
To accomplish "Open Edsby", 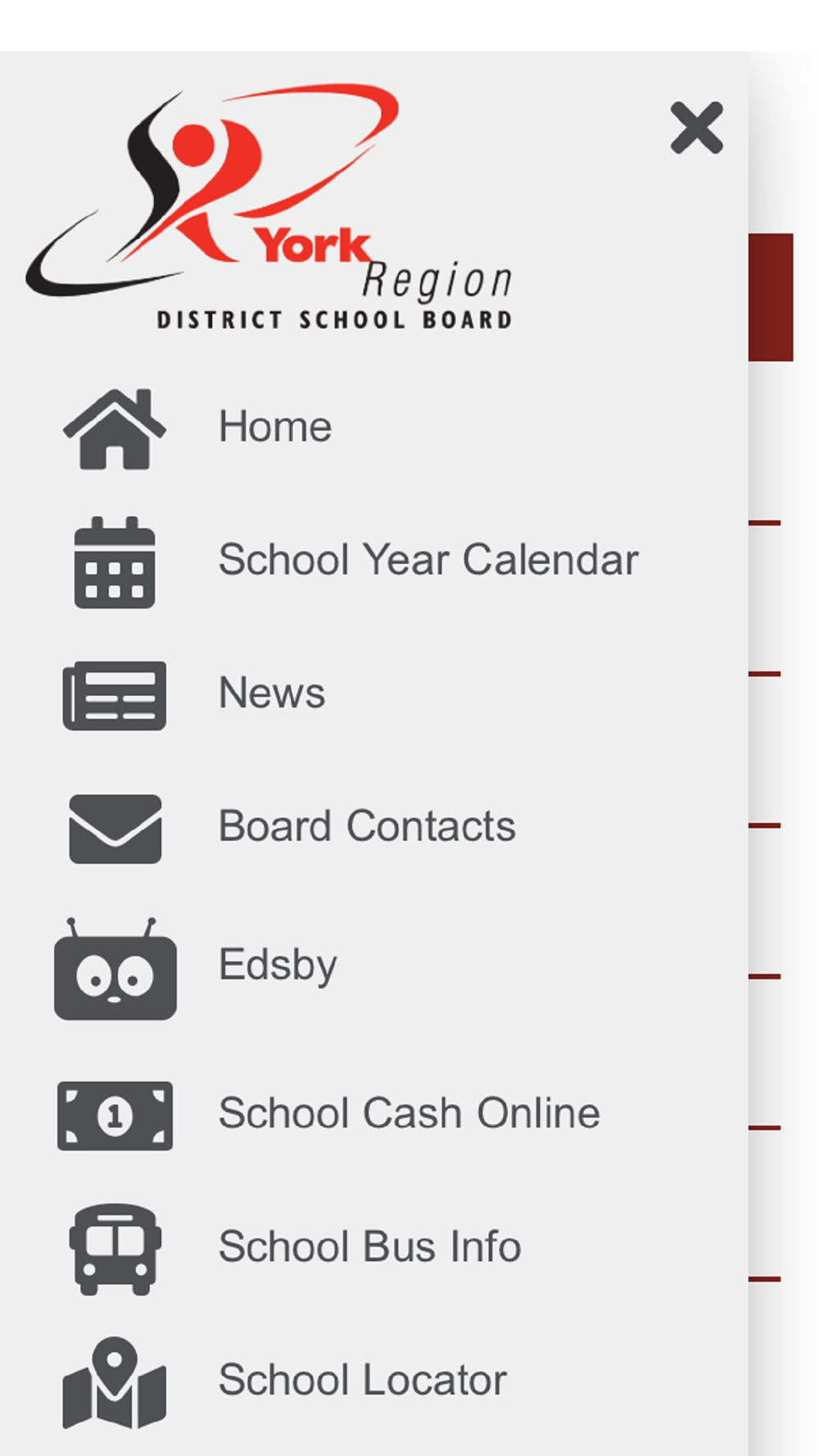I will [373, 966].
